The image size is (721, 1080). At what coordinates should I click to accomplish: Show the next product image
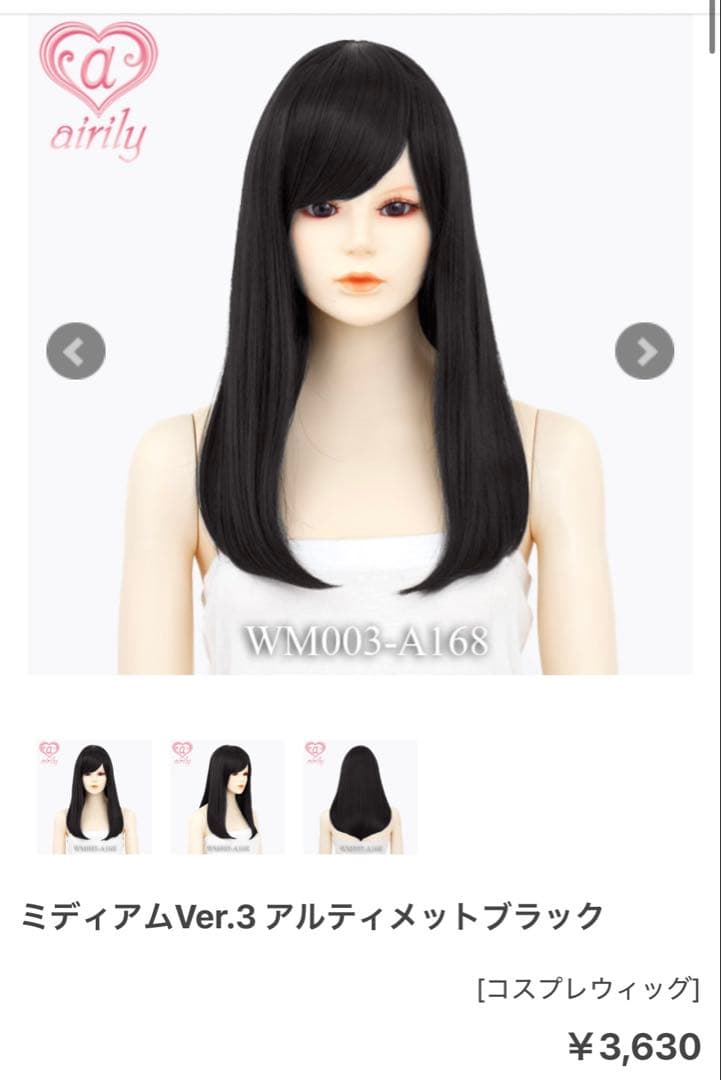tap(645, 351)
